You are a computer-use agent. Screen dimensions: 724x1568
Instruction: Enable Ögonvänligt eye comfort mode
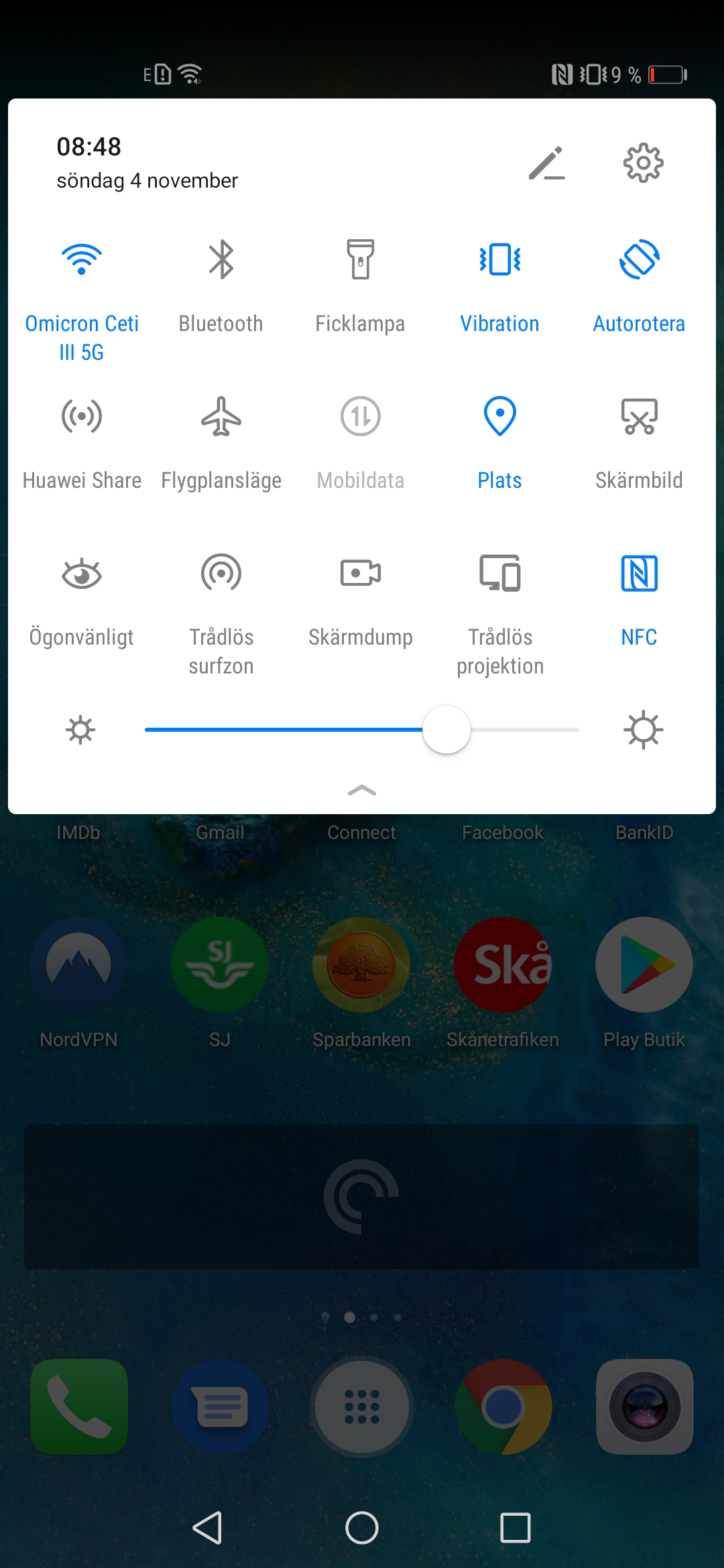[x=82, y=574]
